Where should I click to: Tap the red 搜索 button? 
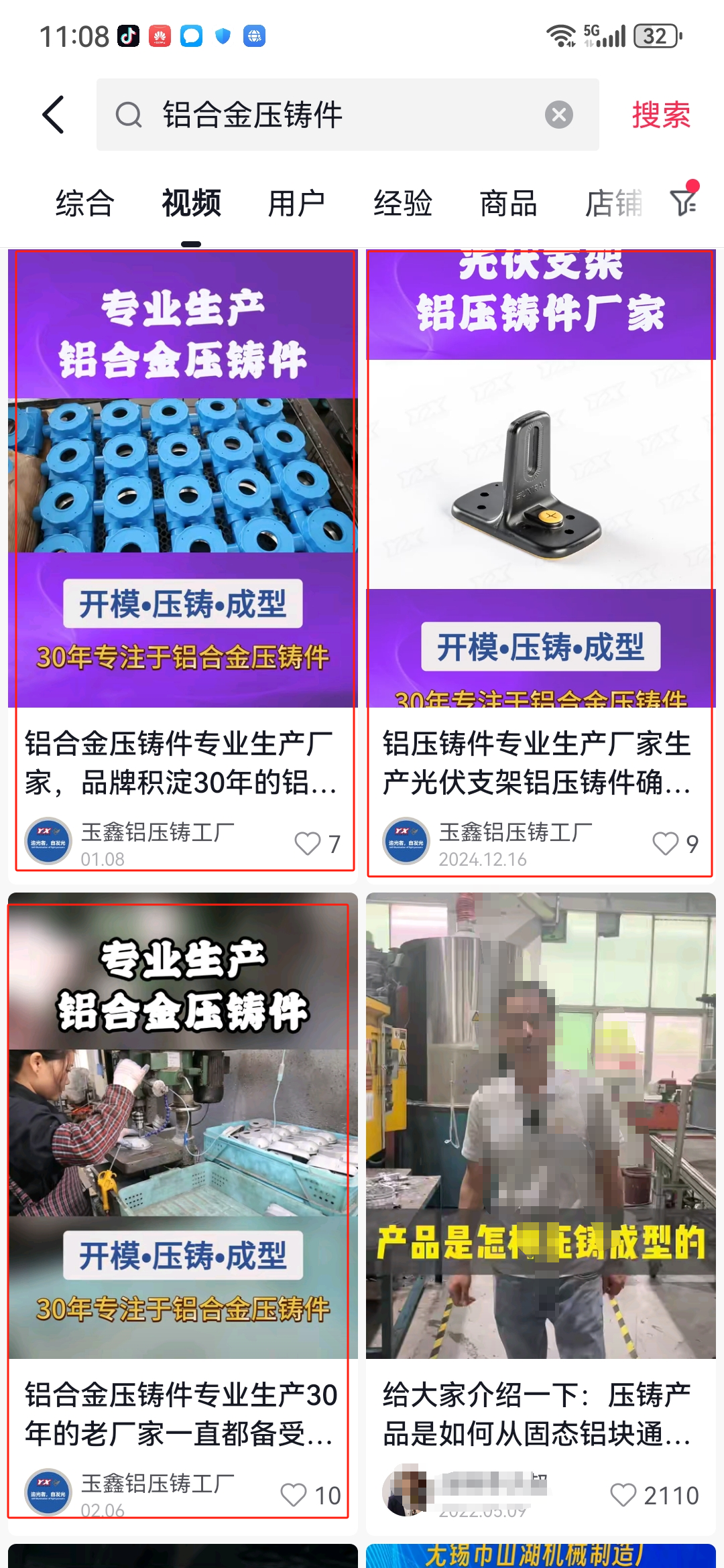tap(660, 115)
